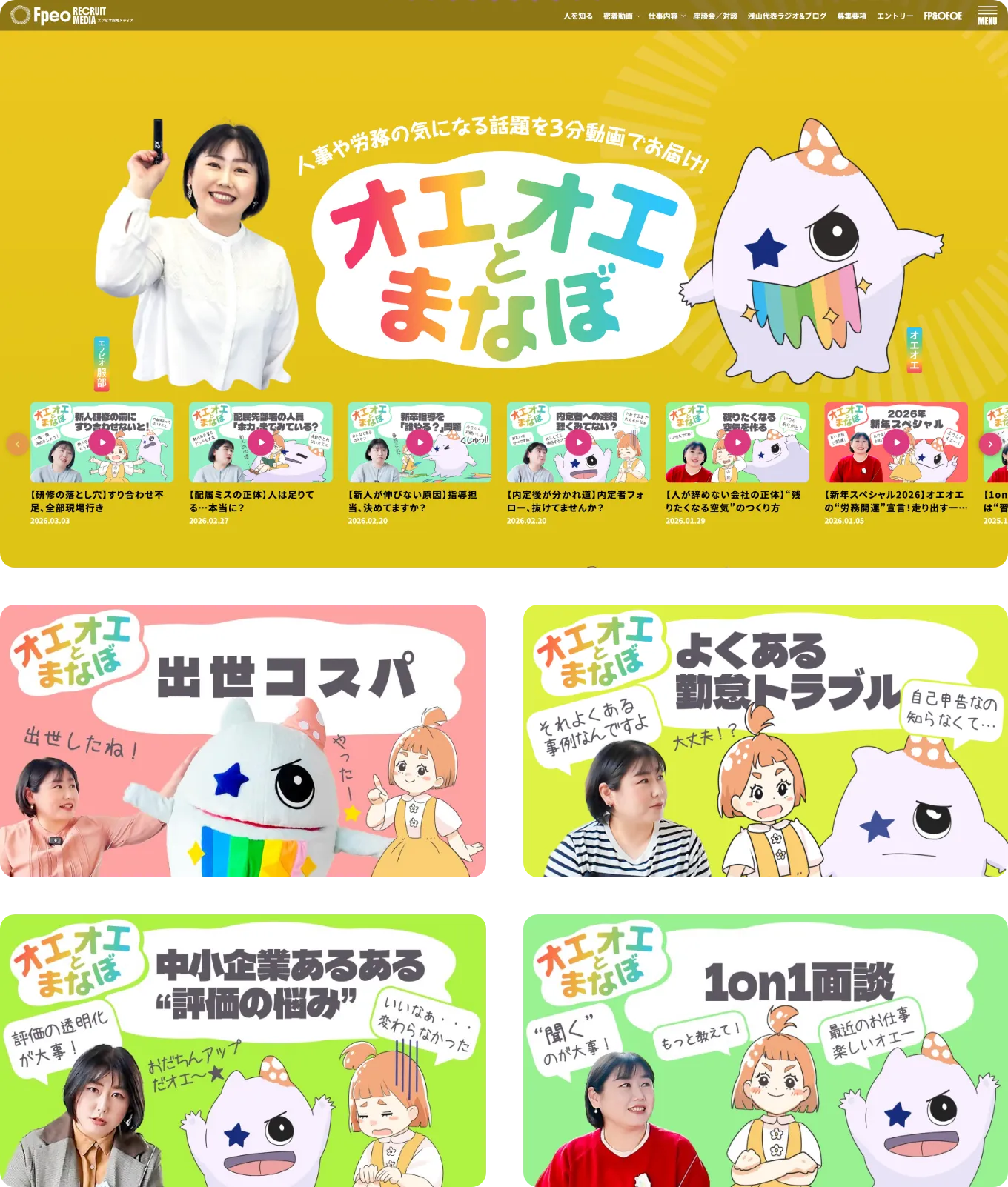1008x1187 pixels.
Task: Show previous videos in carousel
Action: coord(17,444)
